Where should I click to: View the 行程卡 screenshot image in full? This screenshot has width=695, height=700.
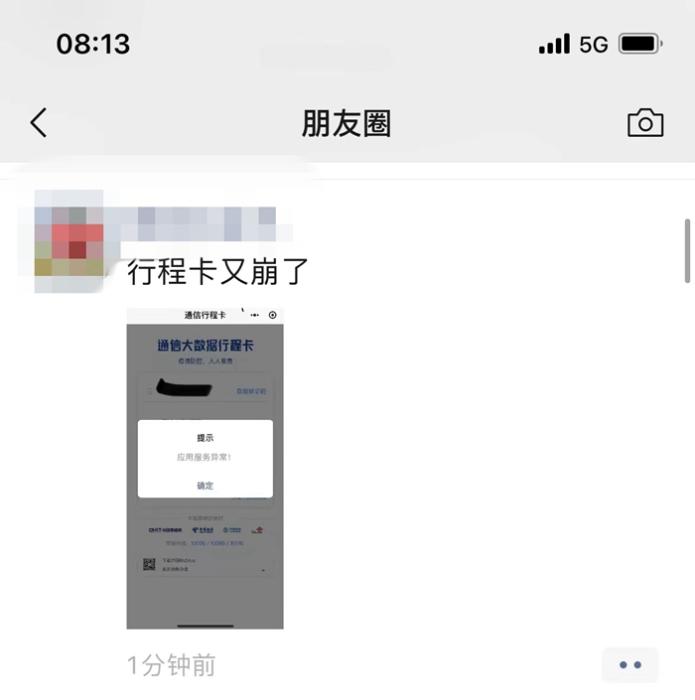(x=205, y=468)
